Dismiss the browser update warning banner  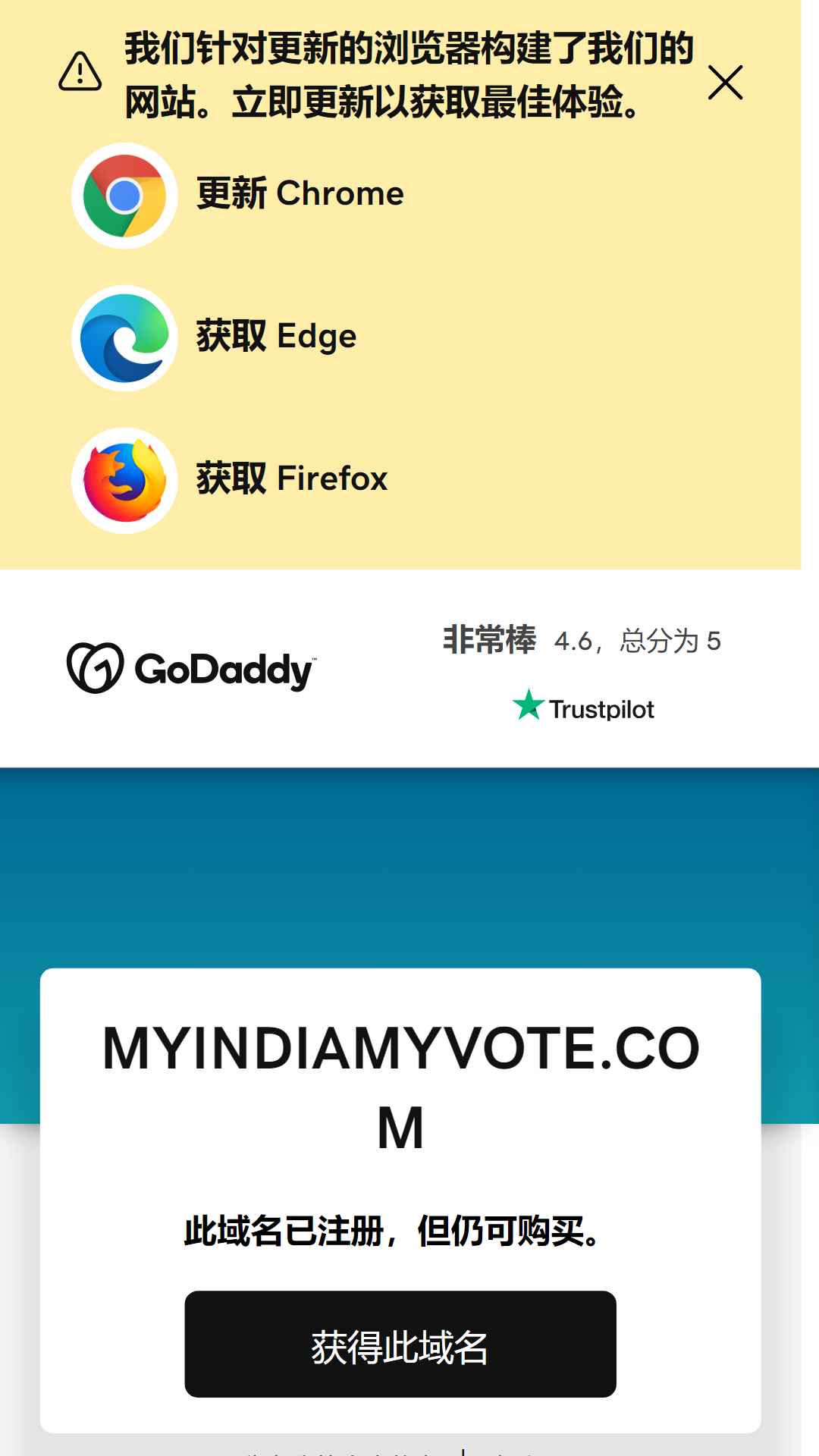[x=725, y=83]
